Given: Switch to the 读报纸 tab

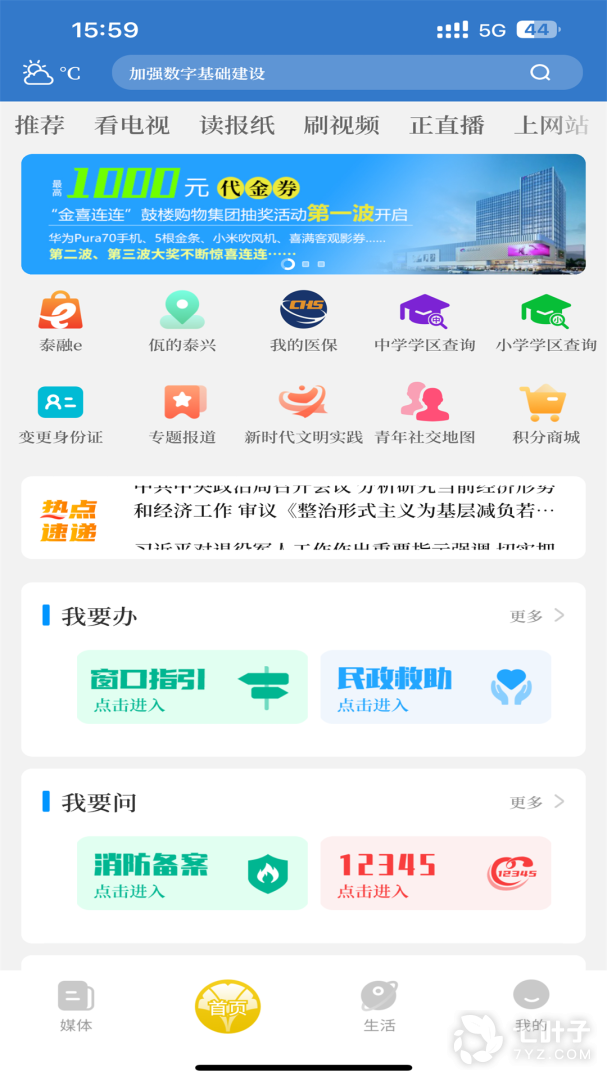Looking at the screenshot, I should 237,125.
